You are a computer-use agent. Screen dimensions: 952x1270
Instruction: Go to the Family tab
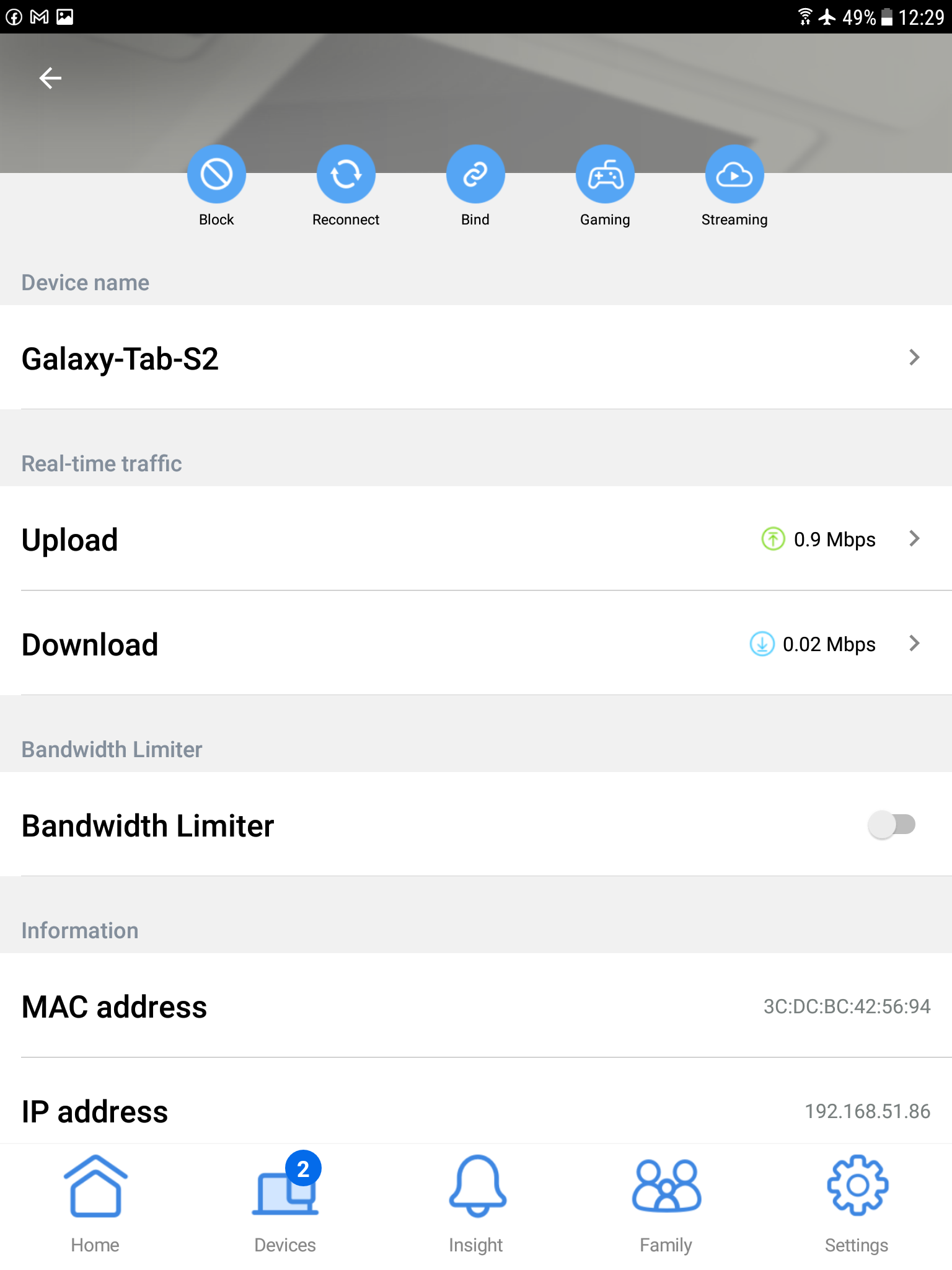tap(666, 1204)
